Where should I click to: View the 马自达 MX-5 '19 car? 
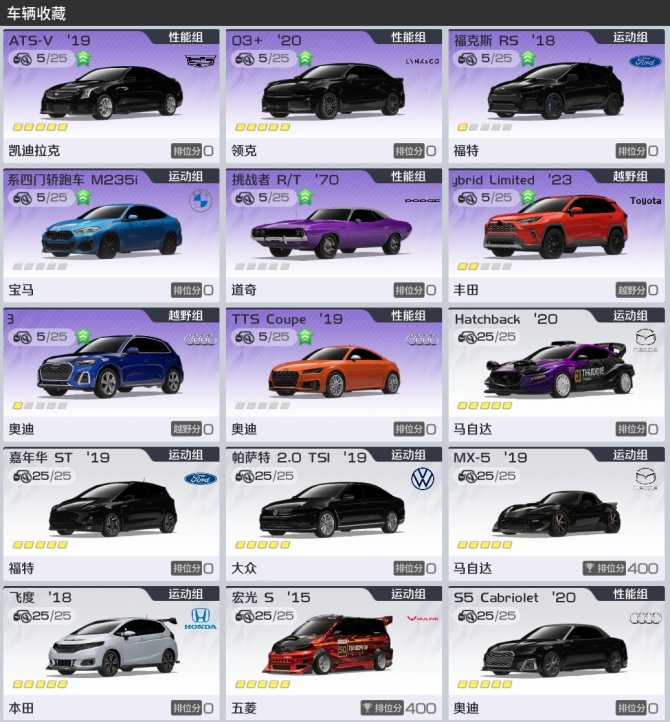pos(556,512)
